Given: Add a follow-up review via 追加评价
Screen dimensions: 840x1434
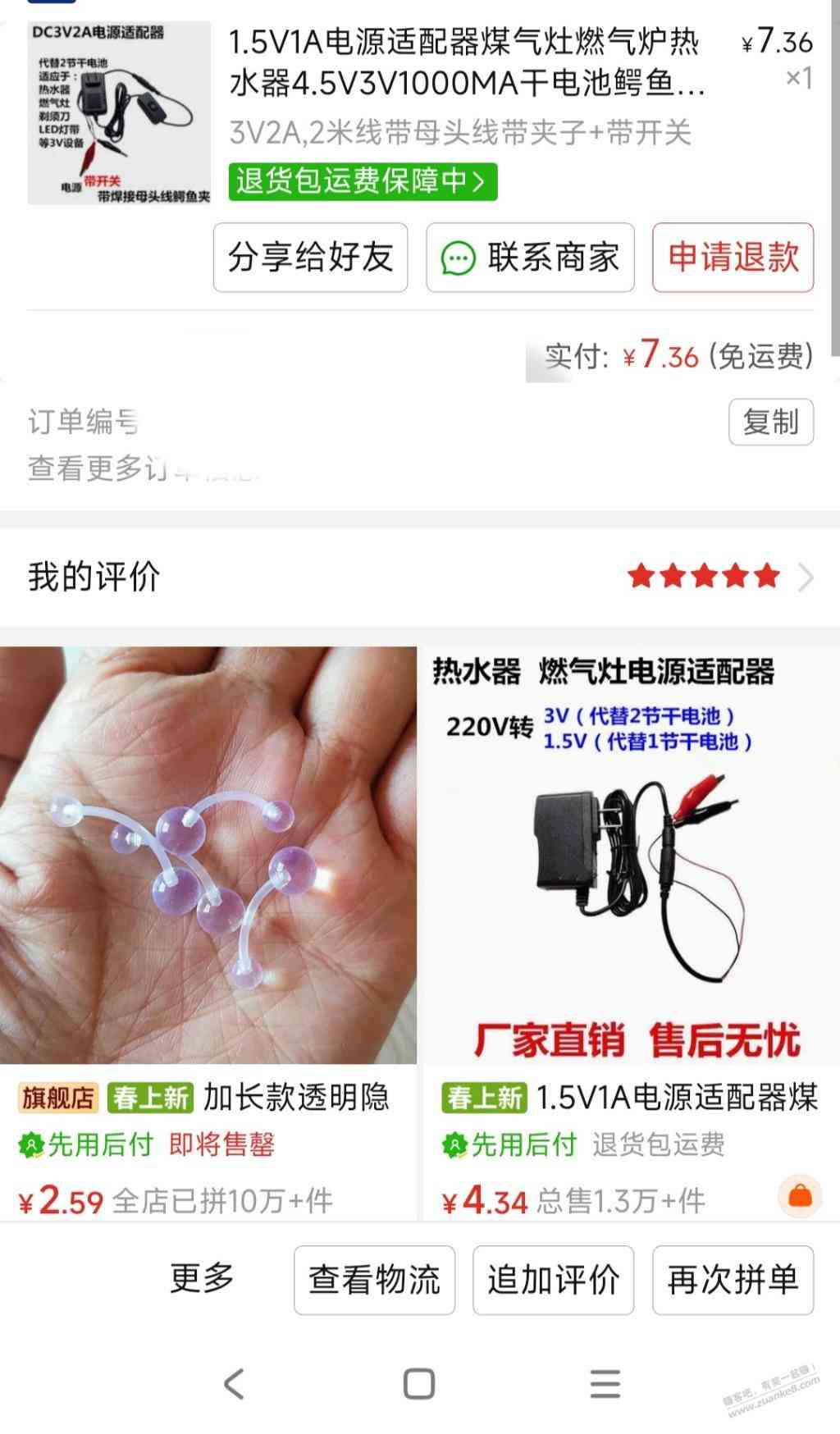Looking at the screenshot, I should [553, 1280].
